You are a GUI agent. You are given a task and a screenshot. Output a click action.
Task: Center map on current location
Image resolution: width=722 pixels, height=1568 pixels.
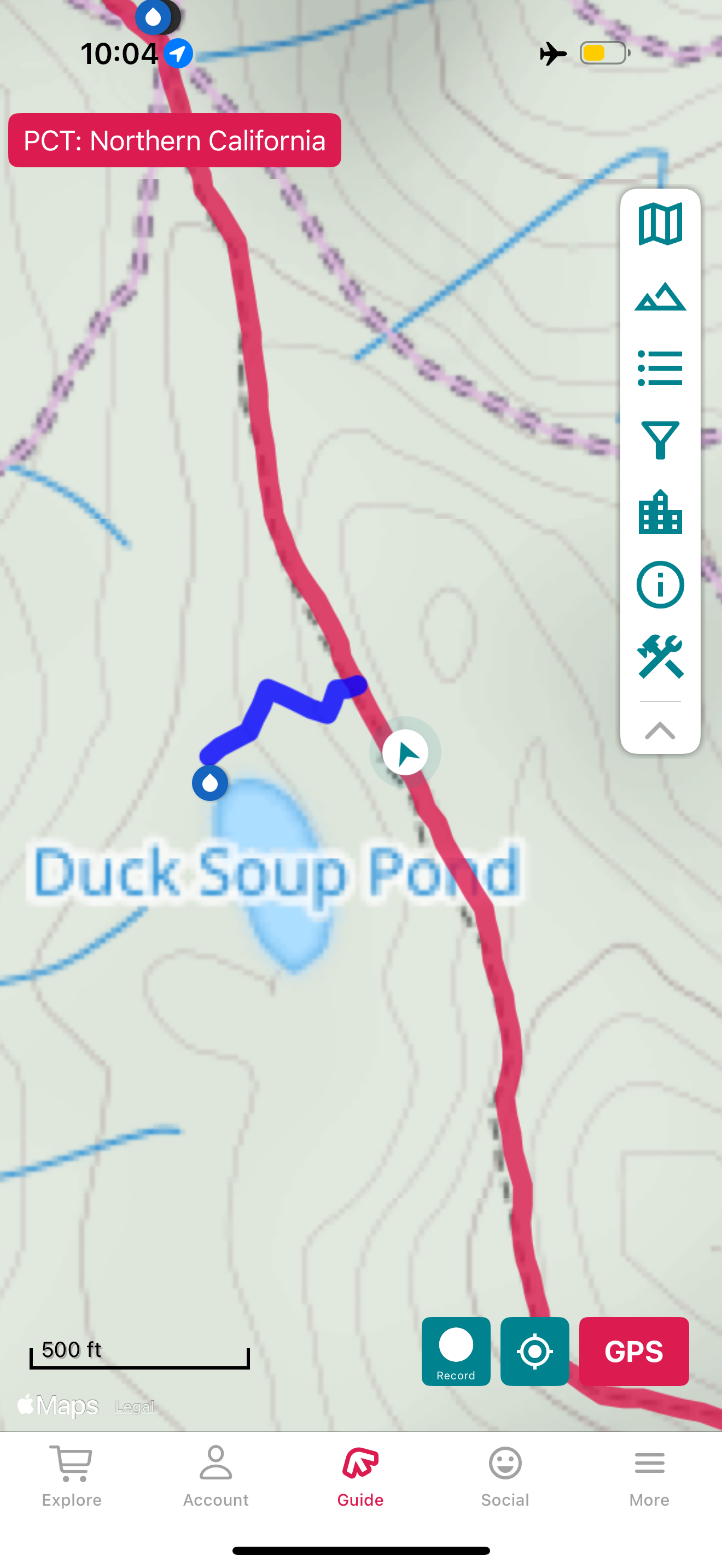pos(534,1351)
